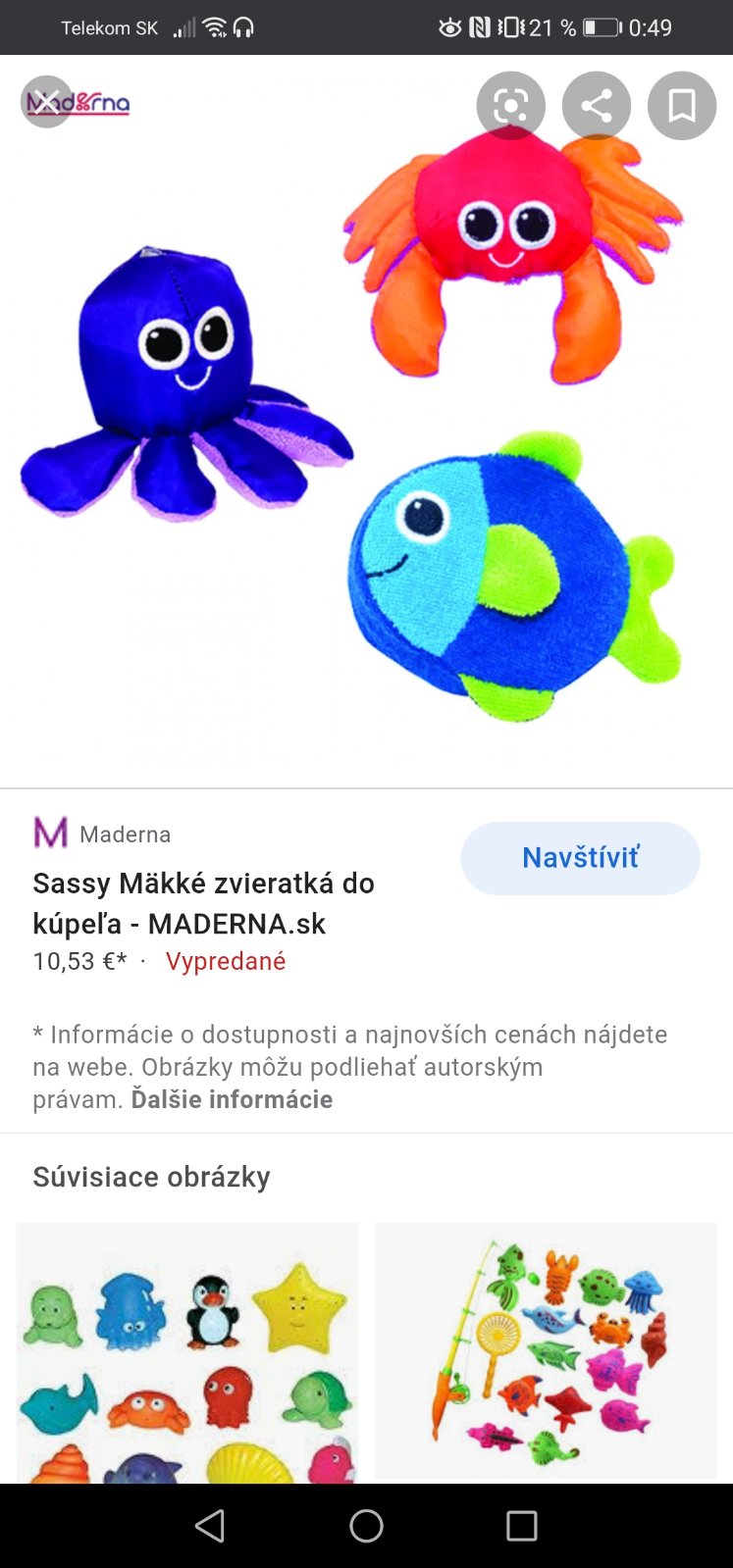The width and height of the screenshot is (733, 1568).
Task: Save image with the bookmark icon
Action: tap(681, 105)
